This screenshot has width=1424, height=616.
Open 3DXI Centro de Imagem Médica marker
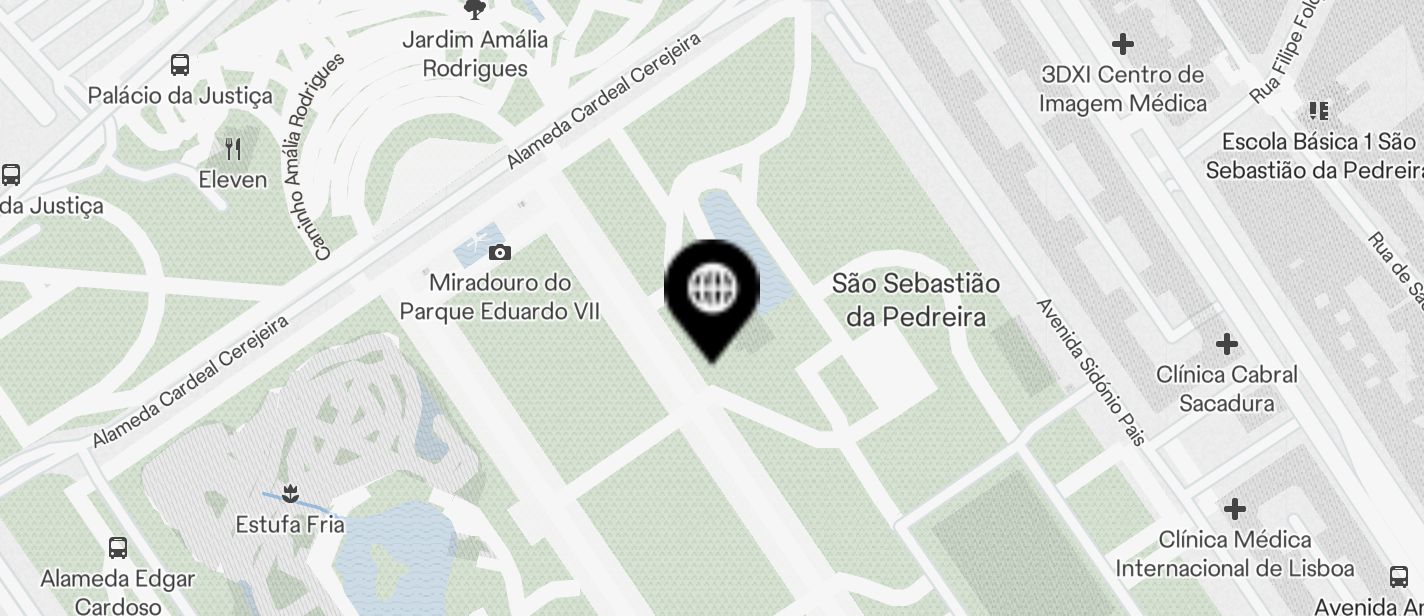tap(1122, 44)
